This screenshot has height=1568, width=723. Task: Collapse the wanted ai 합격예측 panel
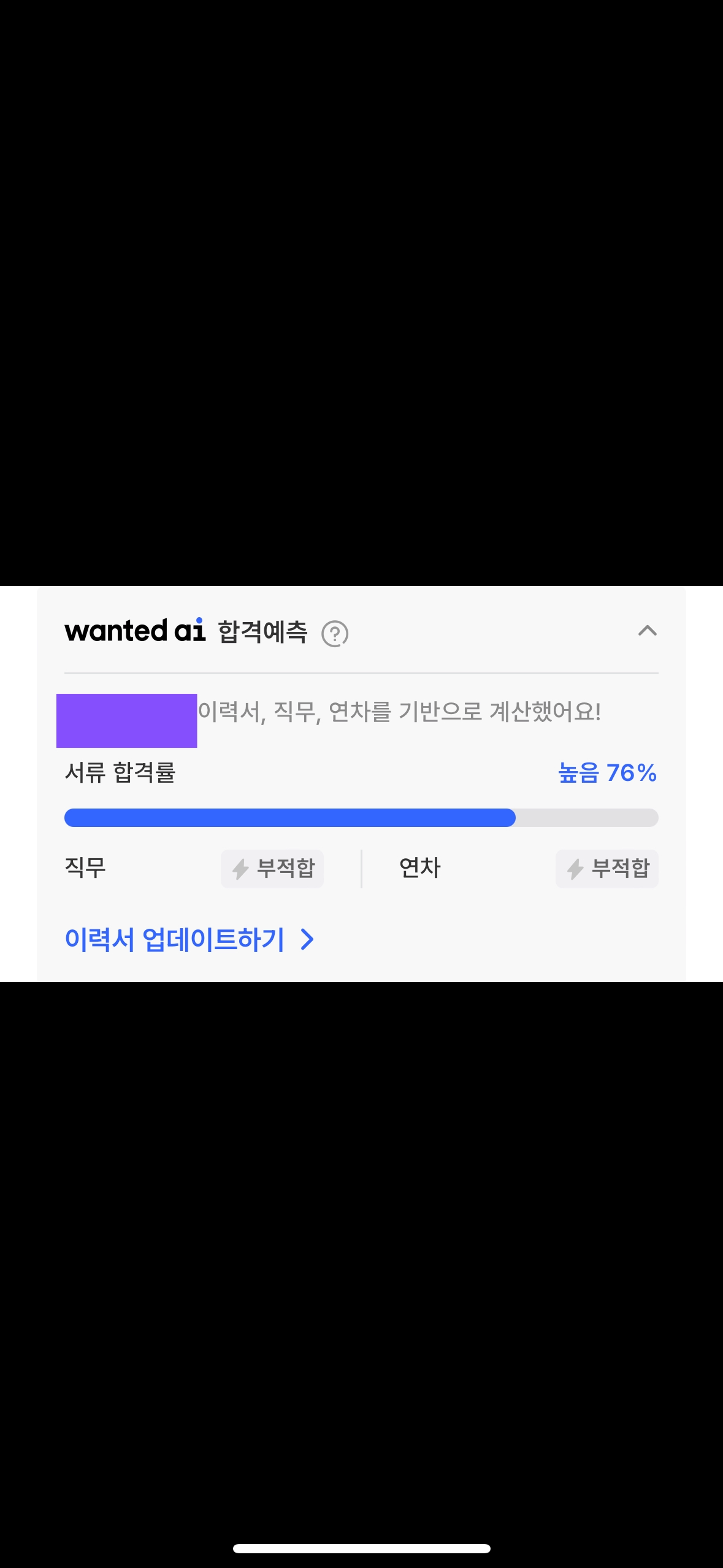tap(647, 631)
